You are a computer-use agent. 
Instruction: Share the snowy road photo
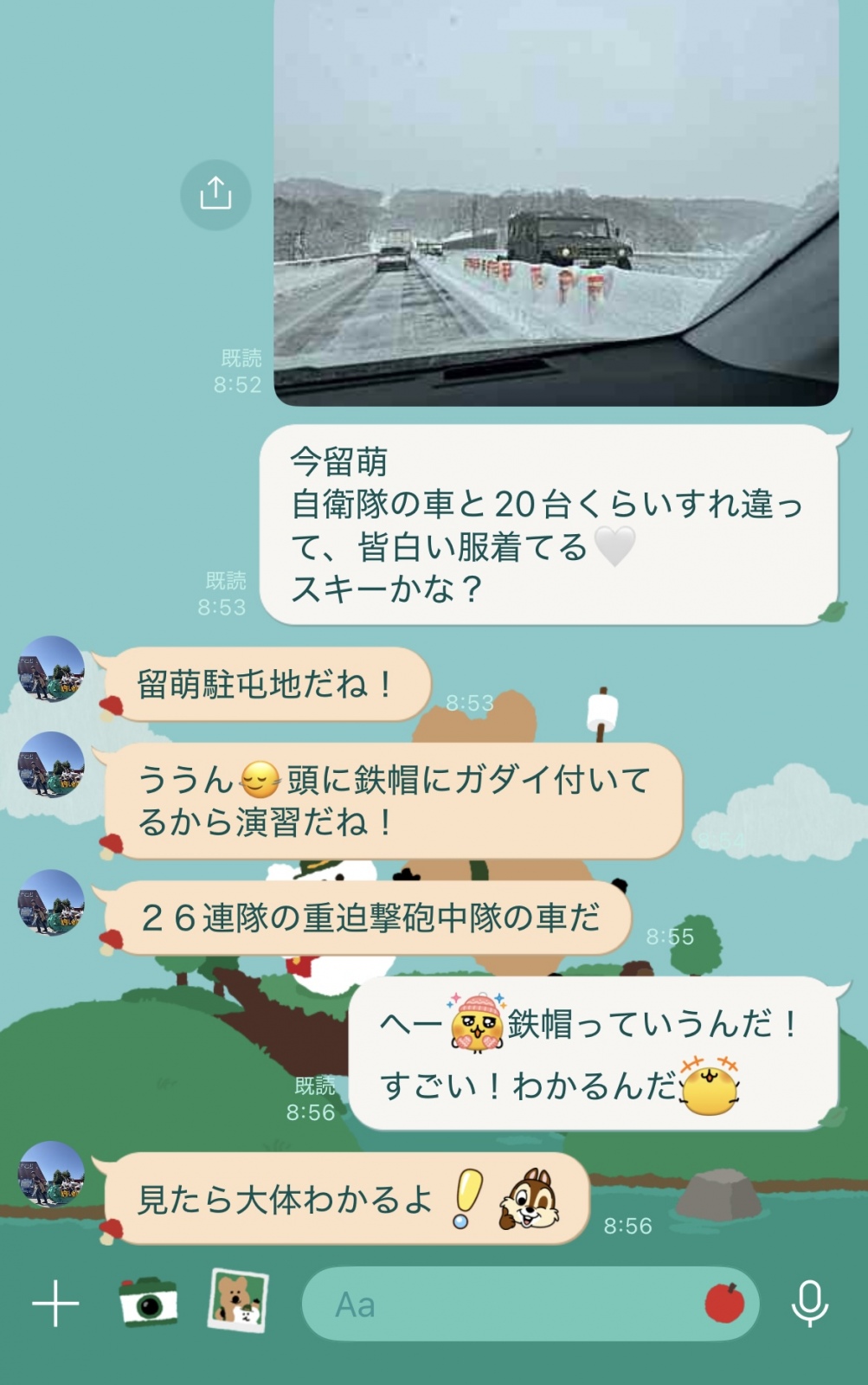[x=215, y=194]
